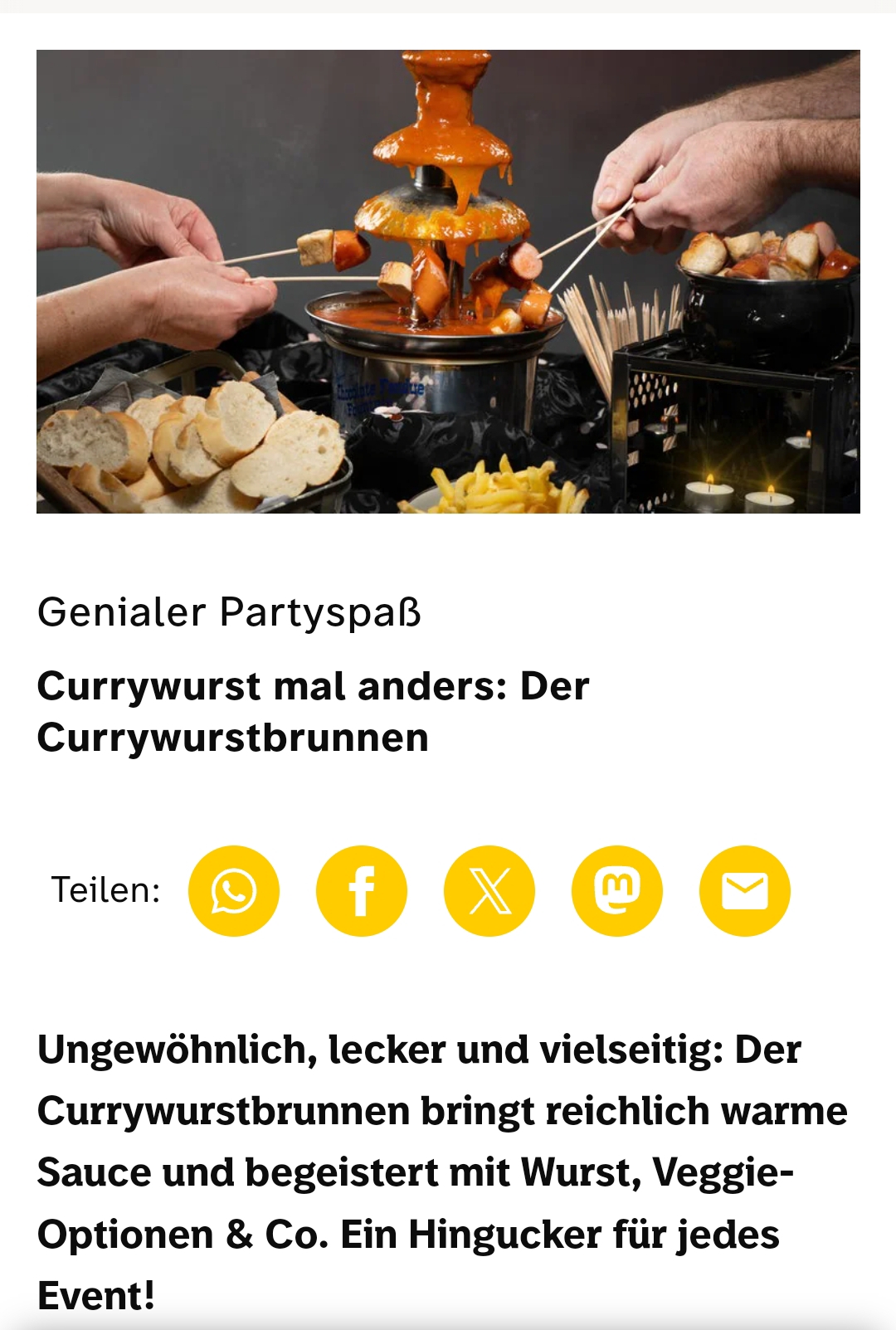
Task: Share the article on Mastodon
Action: tap(617, 891)
